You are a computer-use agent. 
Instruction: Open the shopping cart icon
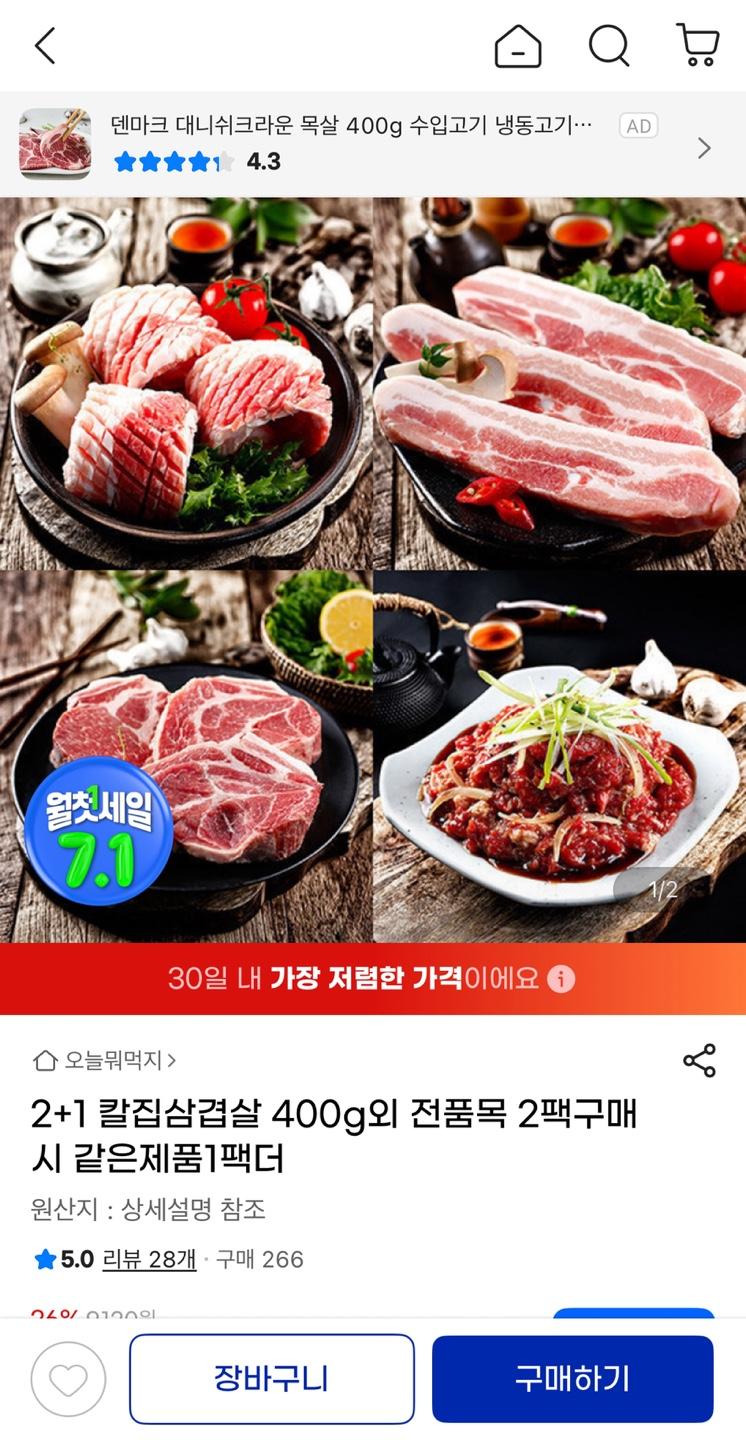(x=698, y=46)
